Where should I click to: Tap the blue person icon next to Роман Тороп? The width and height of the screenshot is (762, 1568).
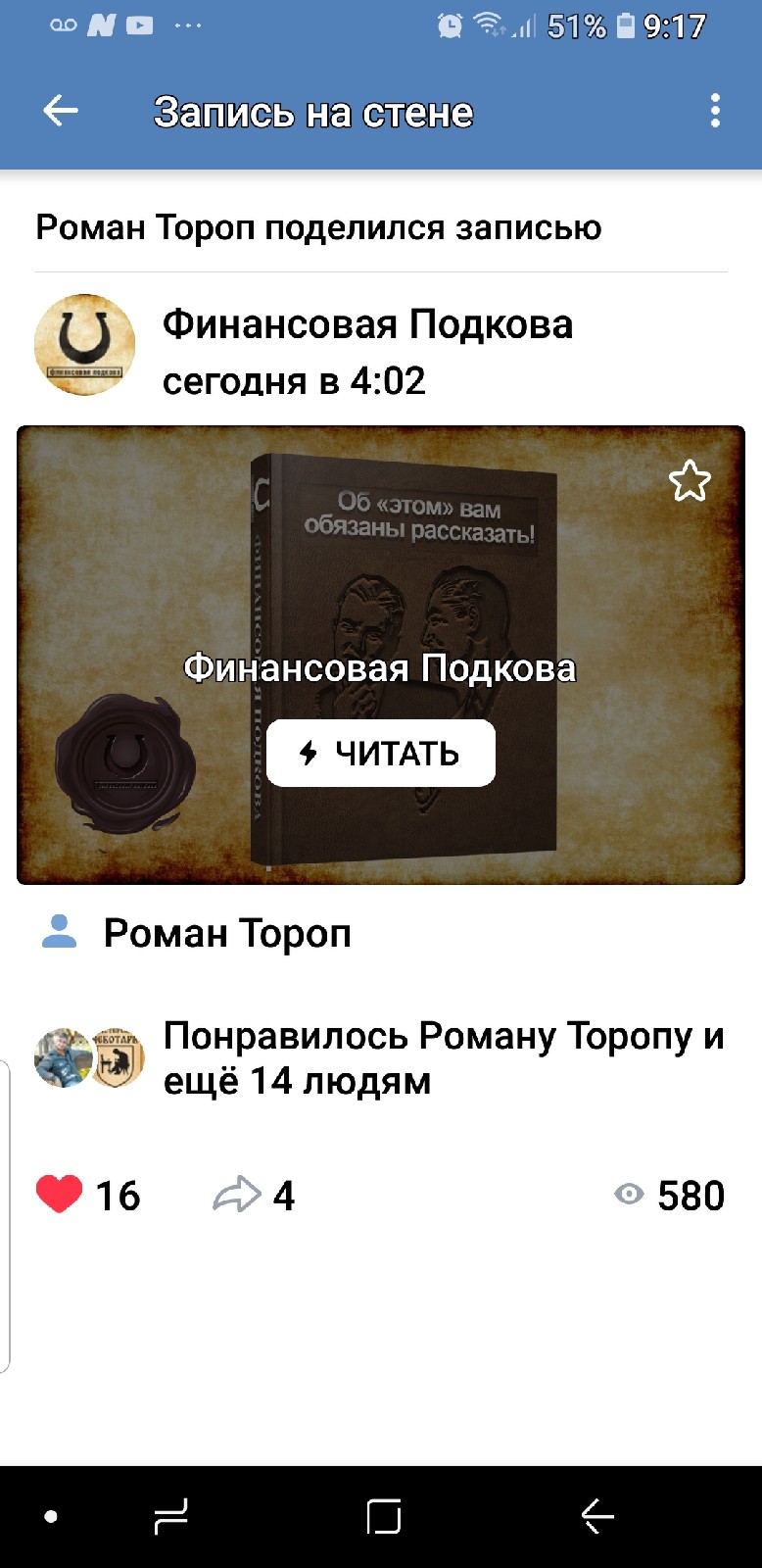point(61,933)
